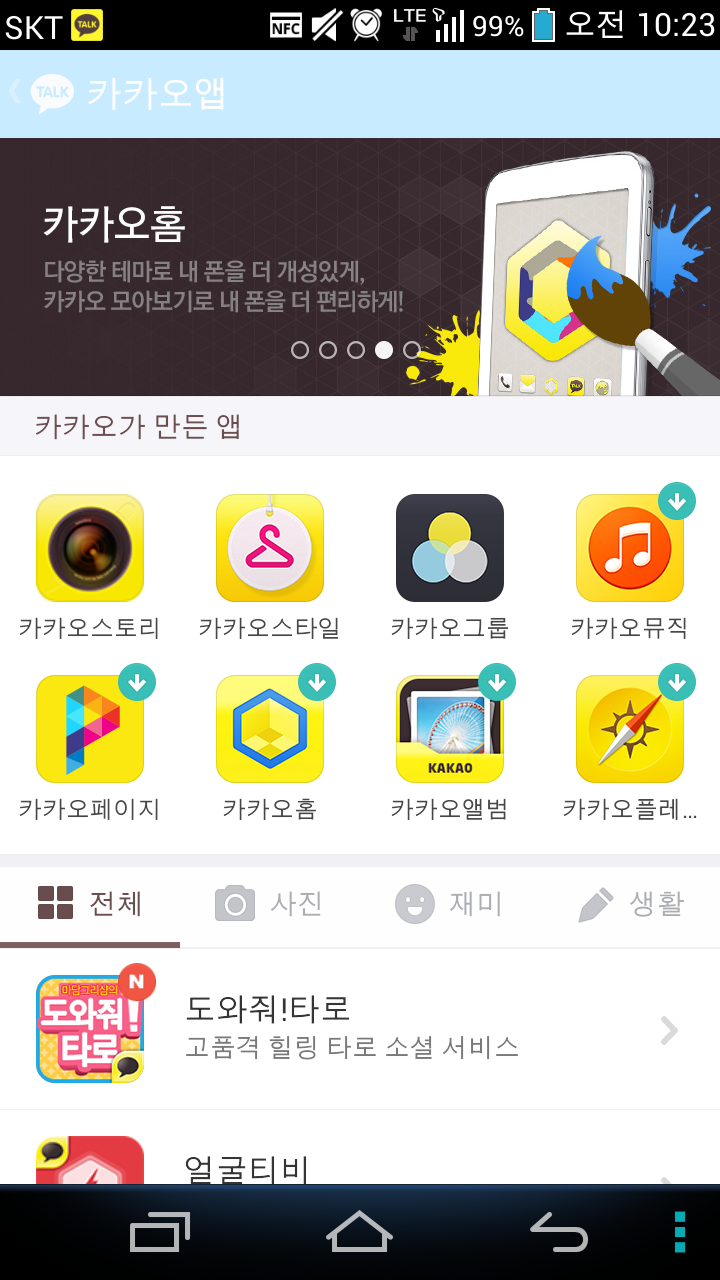Open the 카카오스토리 app

pos(90,548)
